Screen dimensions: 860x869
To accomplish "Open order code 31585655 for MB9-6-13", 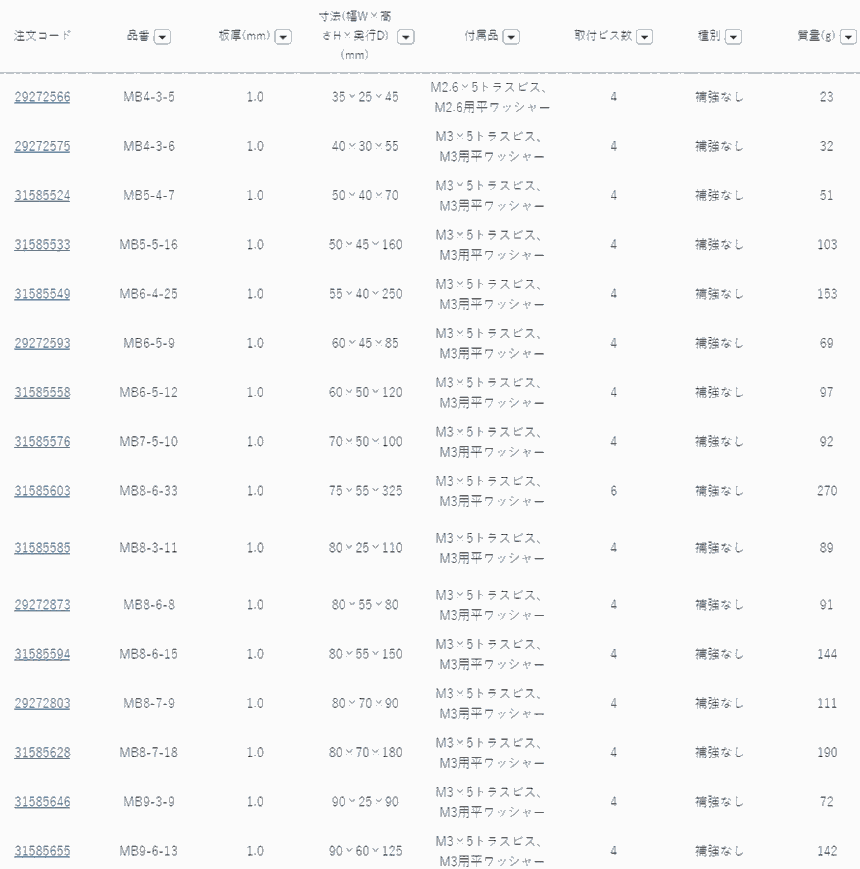I will click(x=42, y=851).
